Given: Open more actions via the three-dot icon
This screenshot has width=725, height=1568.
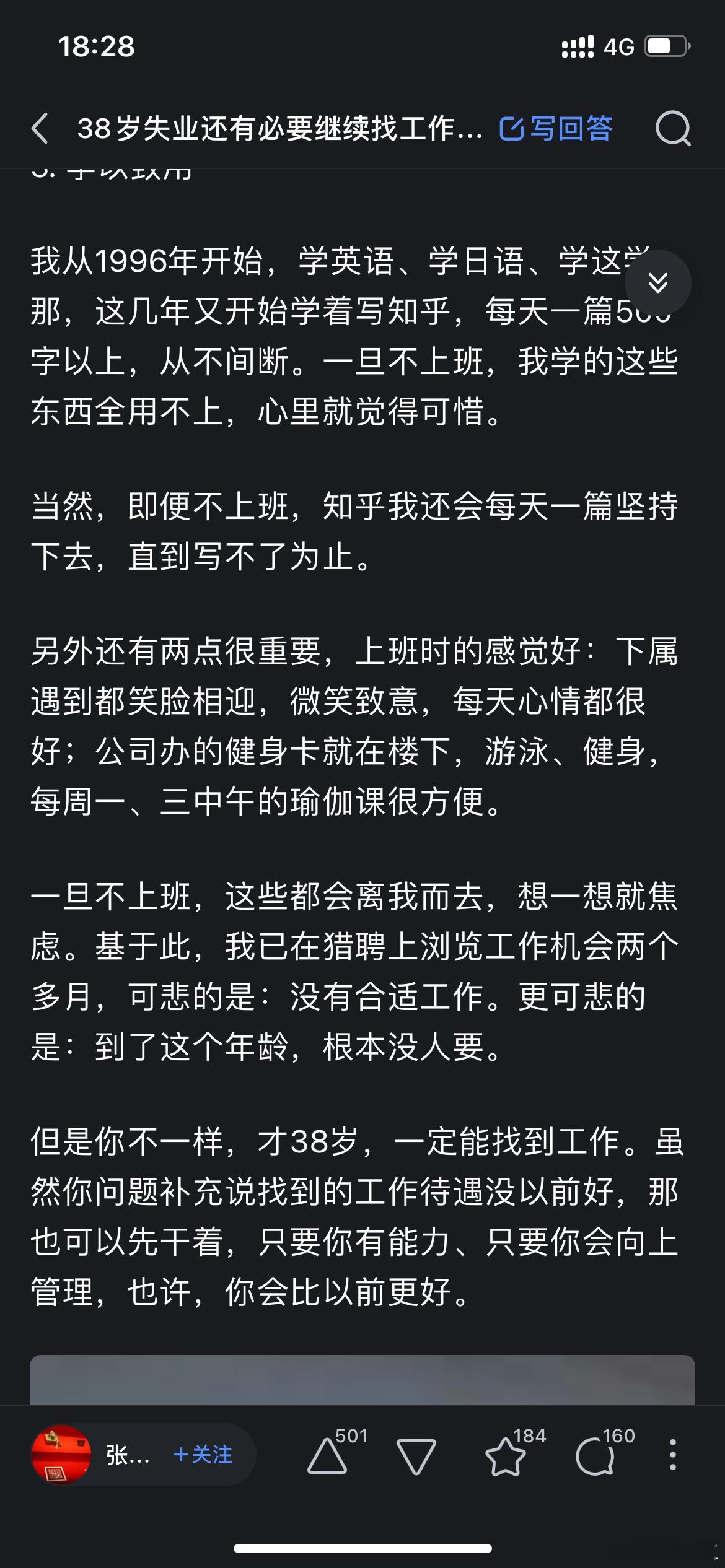Looking at the screenshot, I should [674, 1454].
